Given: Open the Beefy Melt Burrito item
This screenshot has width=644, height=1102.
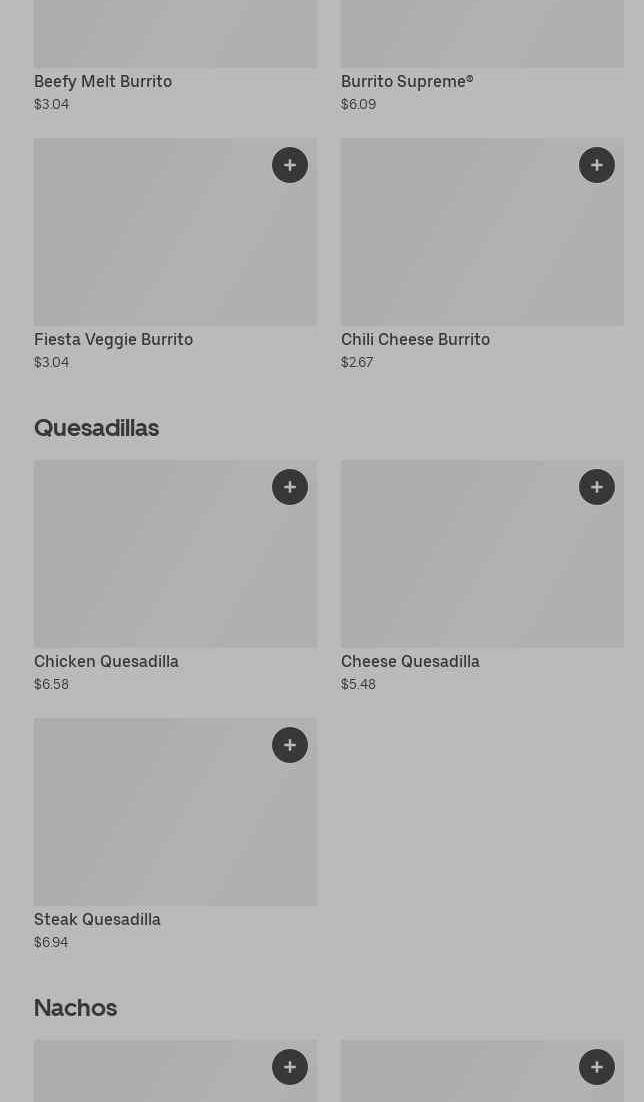Looking at the screenshot, I should (x=103, y=82).
